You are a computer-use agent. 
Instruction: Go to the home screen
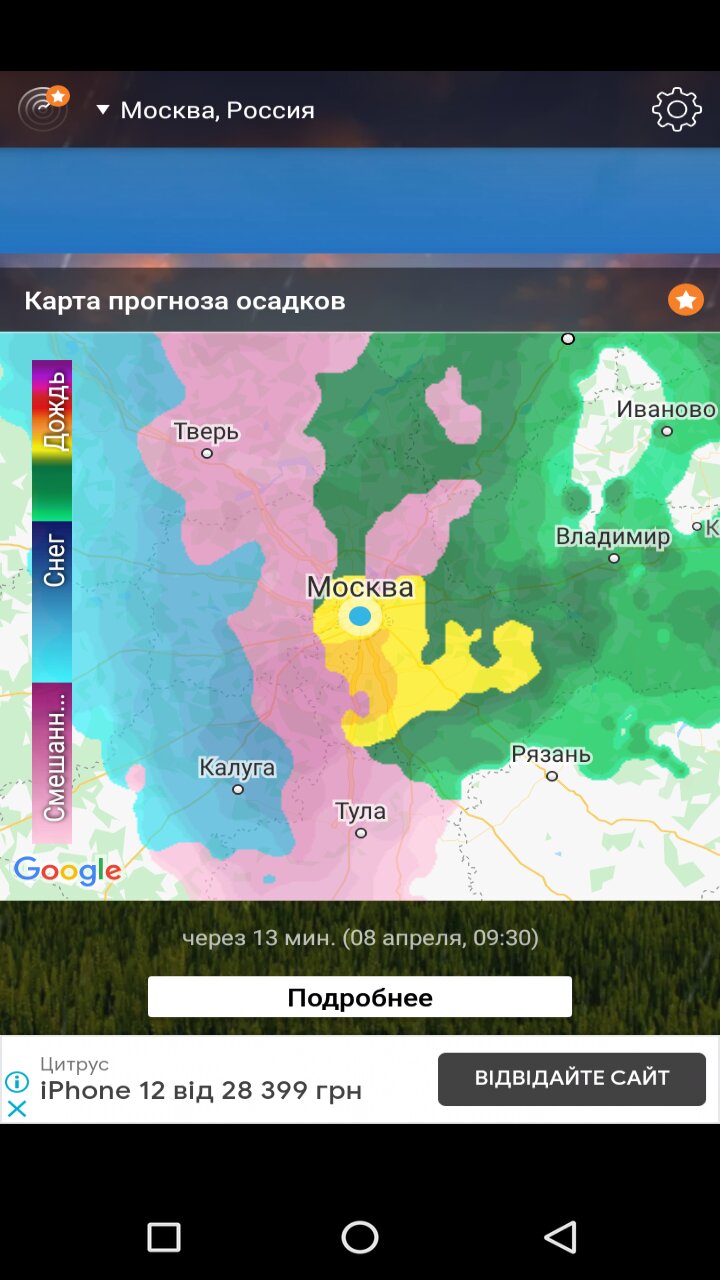click(360, 1237)
